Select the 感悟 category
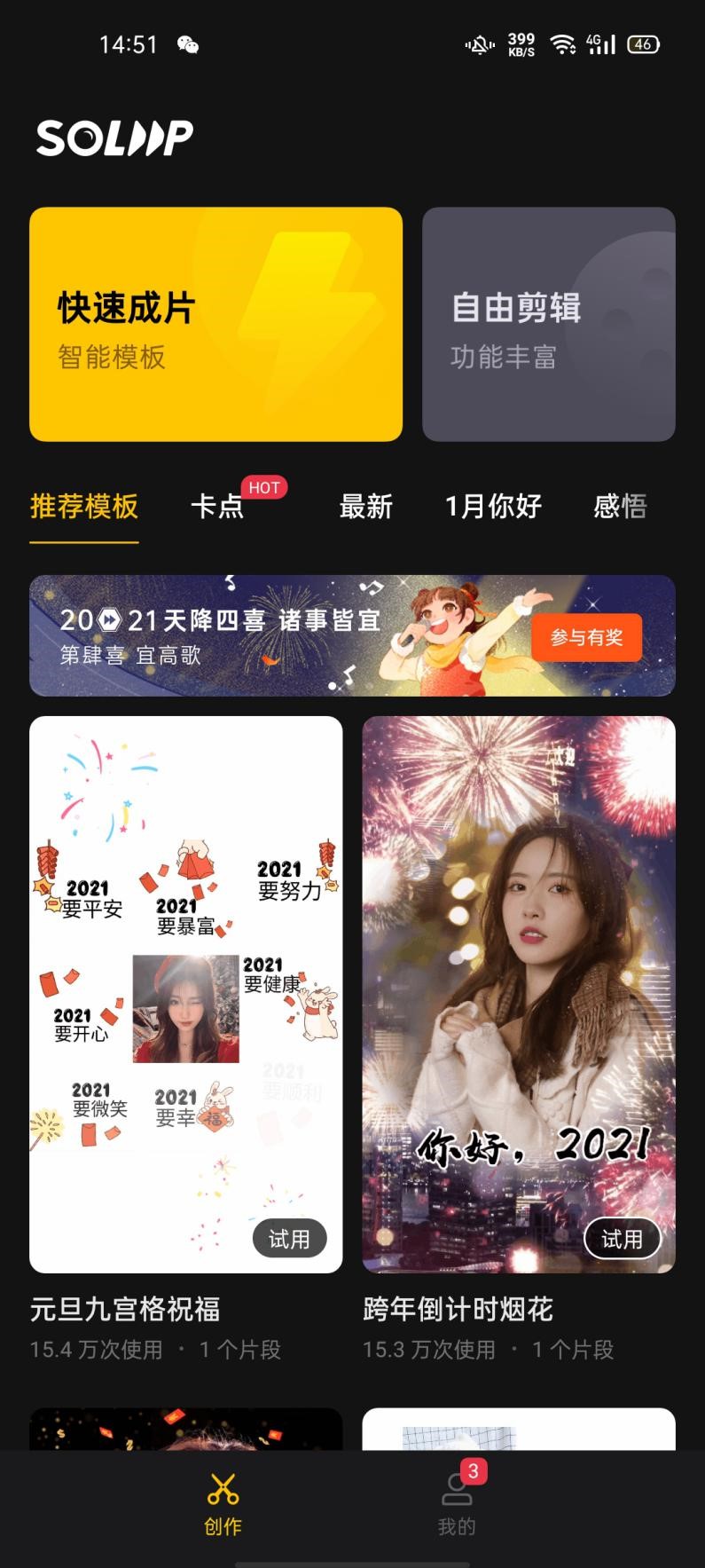This screenshot has height=1568, width=705. coord(621,507)
